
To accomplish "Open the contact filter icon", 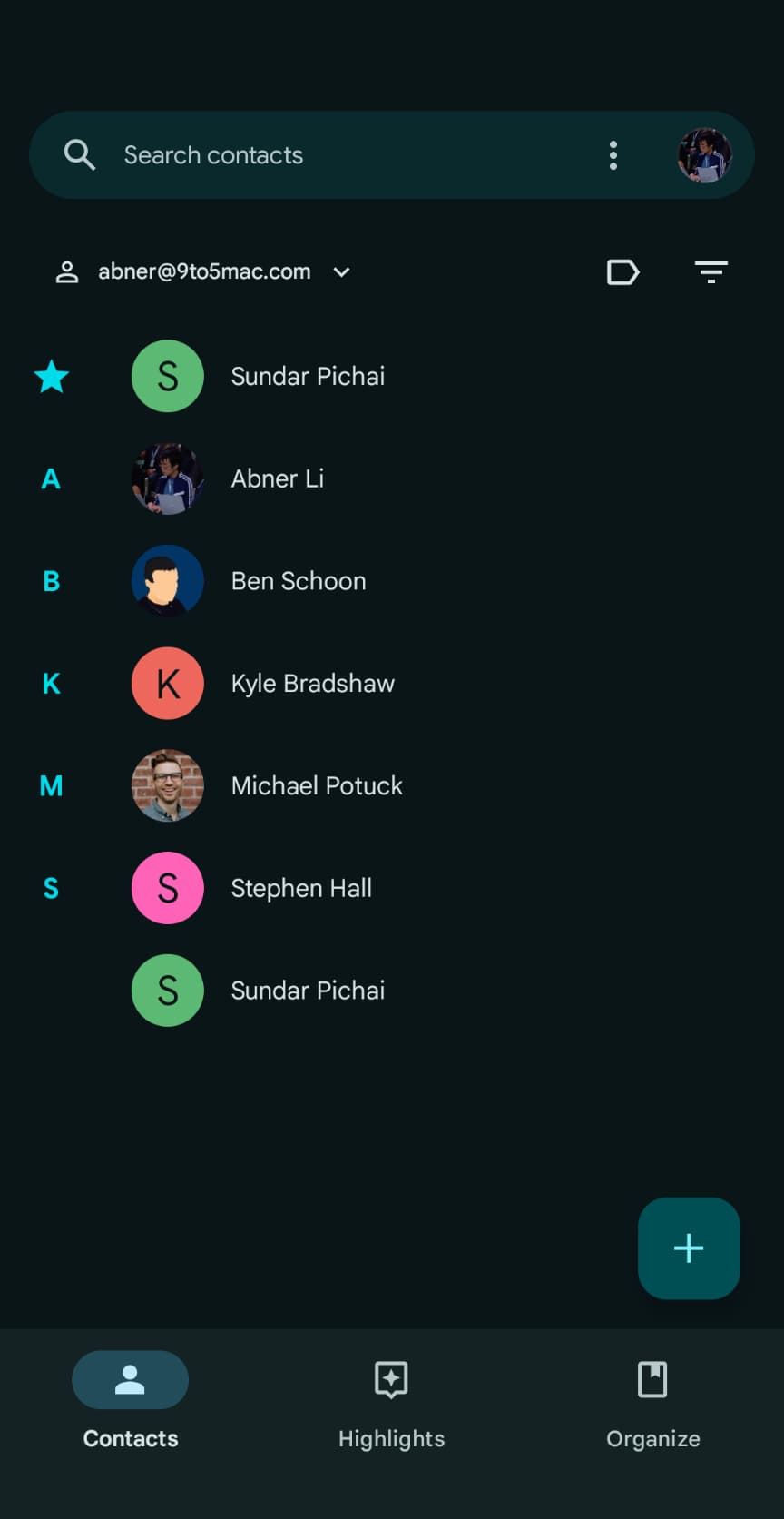I will coord(710,271).
